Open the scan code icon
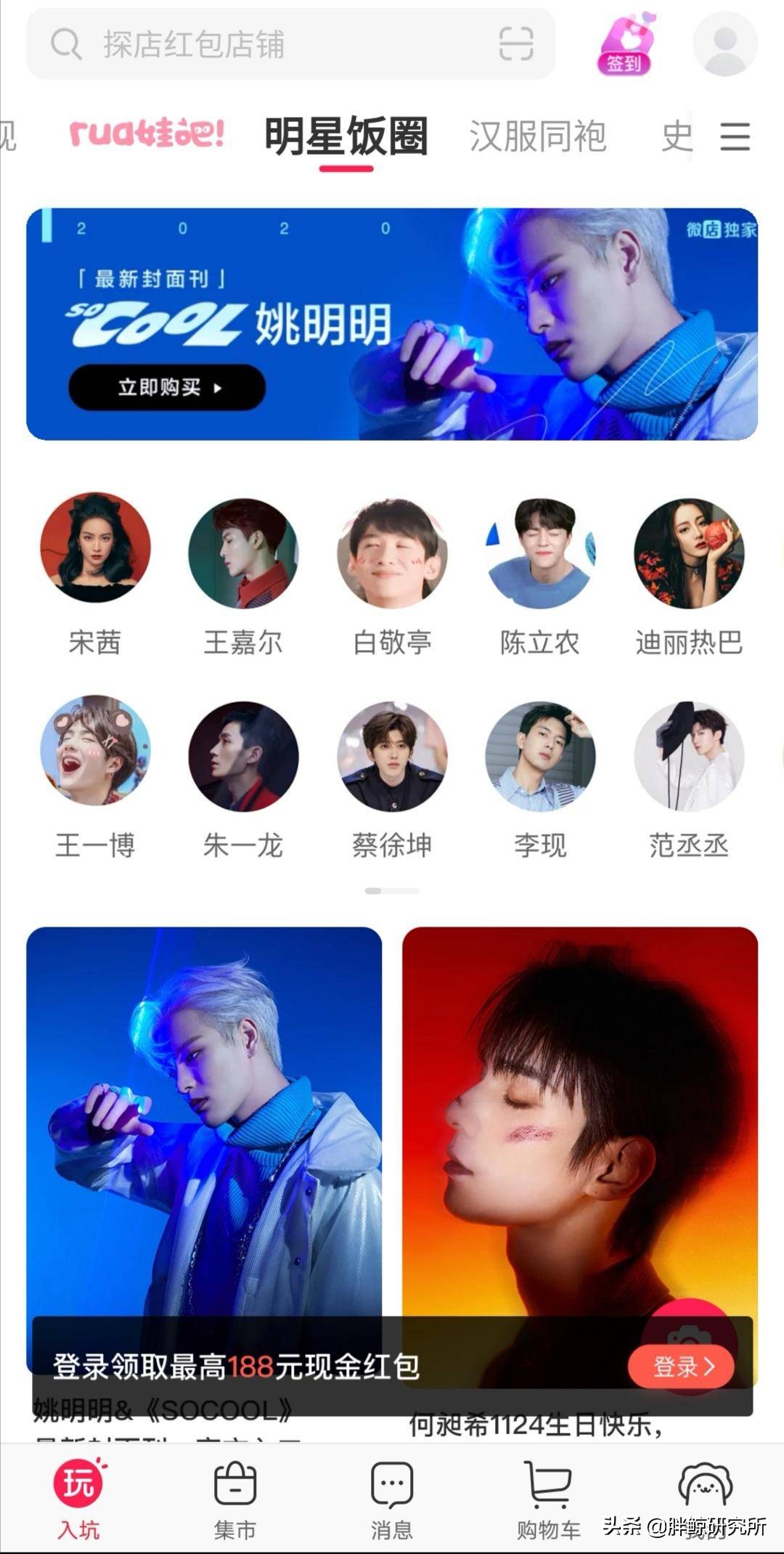Image resolution: width=784 pixels, height=1554 pixels. pyautogui.click(x=516, y=44)
